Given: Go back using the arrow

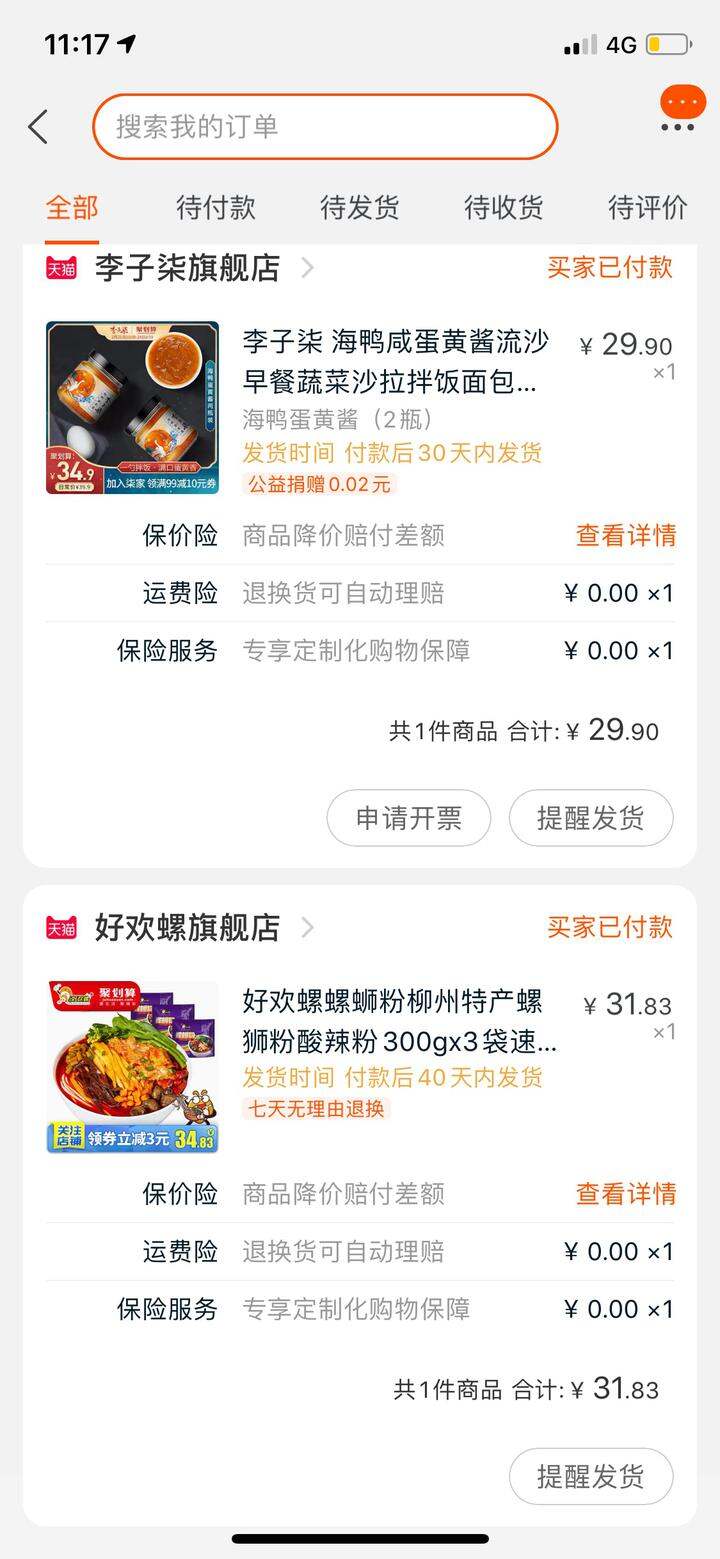Looking at the screenshot, I should (38, 127).
